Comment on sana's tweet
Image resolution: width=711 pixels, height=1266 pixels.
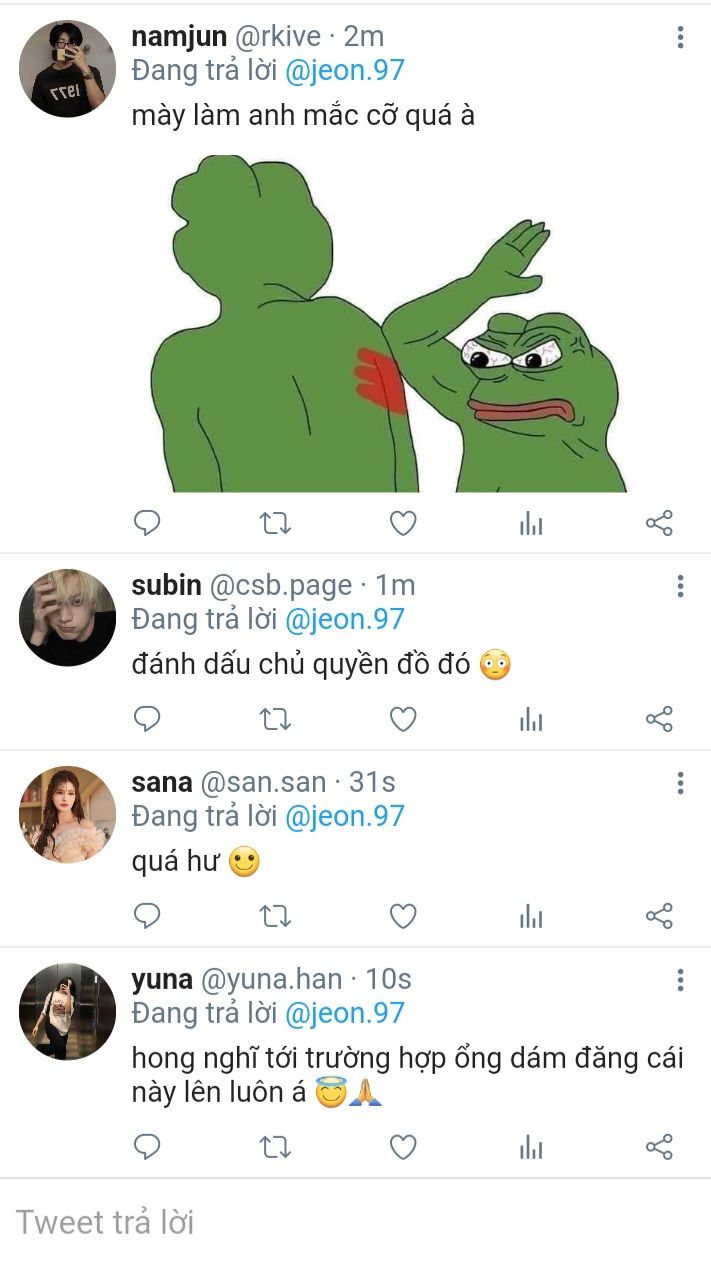click(147, 916)
